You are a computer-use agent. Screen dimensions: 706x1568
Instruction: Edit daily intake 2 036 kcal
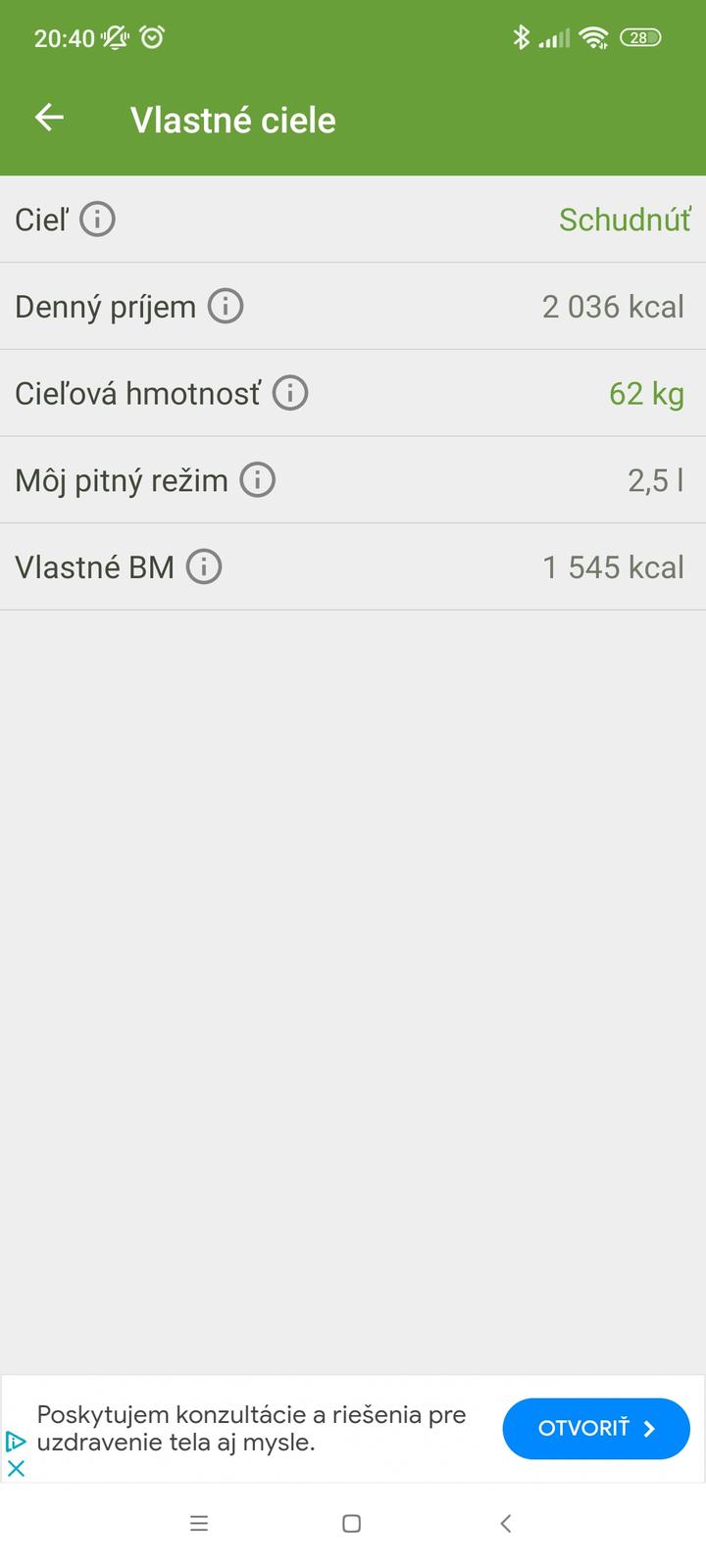613,307
